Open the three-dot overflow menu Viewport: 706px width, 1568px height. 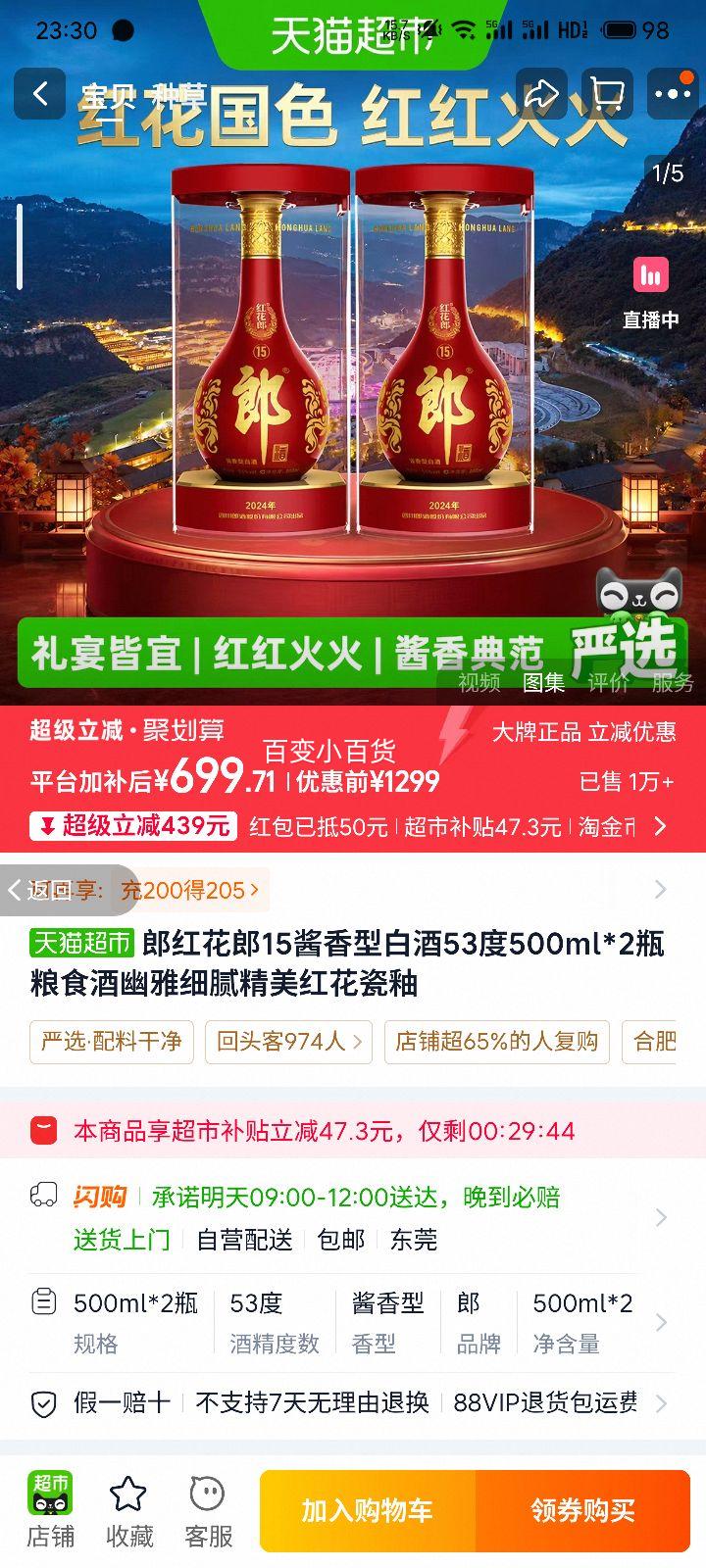coord(673,94)
